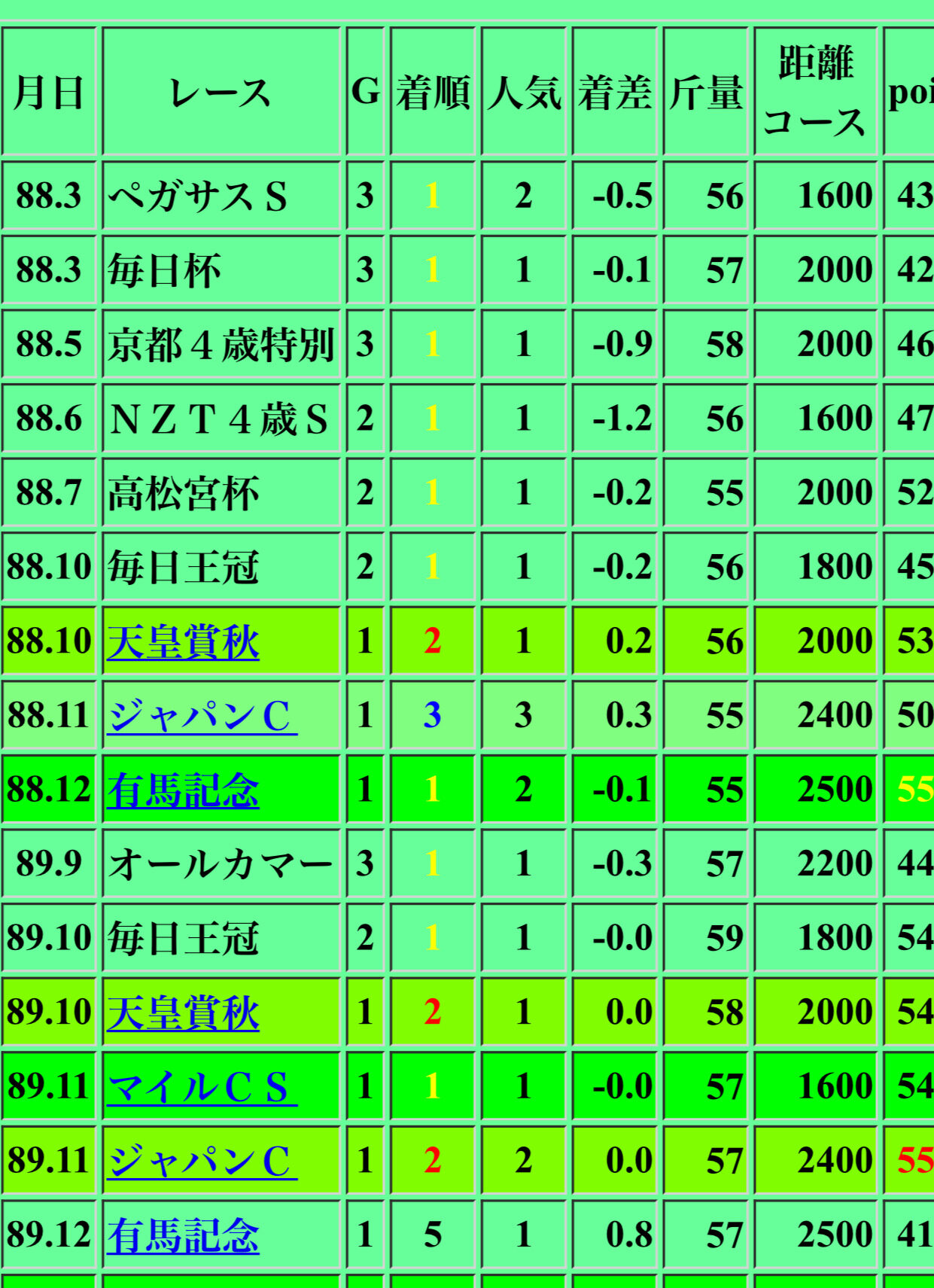Open the 88.11 ジャパンC race link

[202, 716]
